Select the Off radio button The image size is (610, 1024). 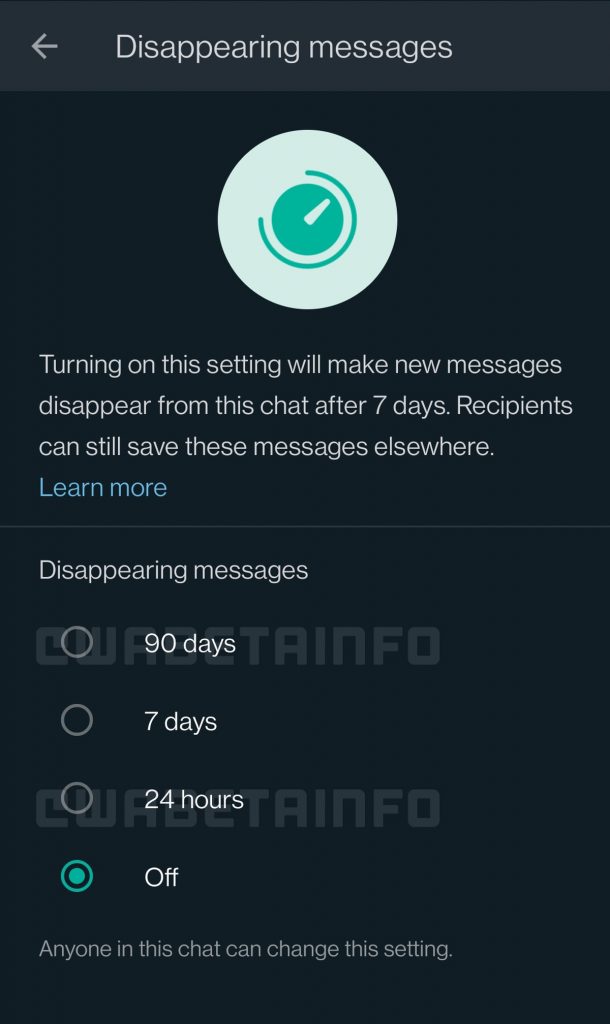tap(77, 877)
